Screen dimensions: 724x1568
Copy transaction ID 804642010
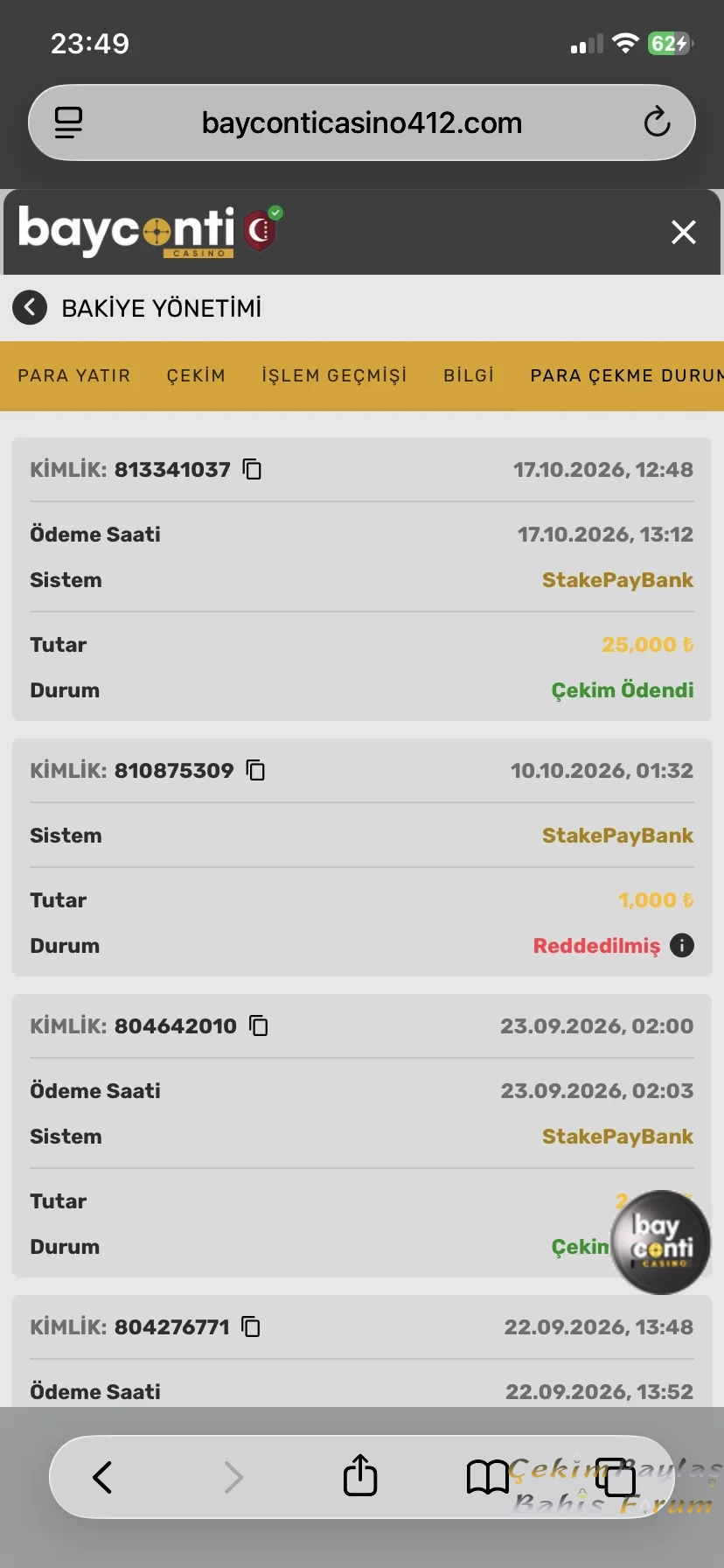[259, 1025]
